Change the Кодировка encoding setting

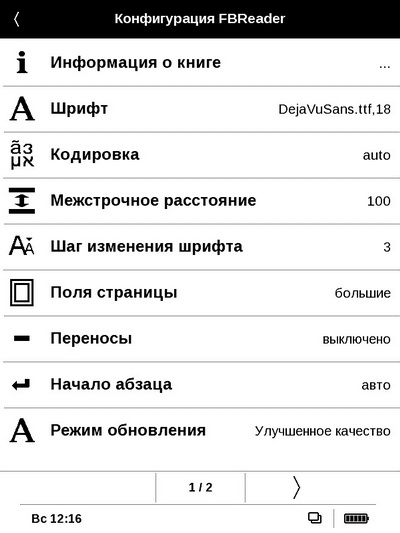(x=200, y=155)
